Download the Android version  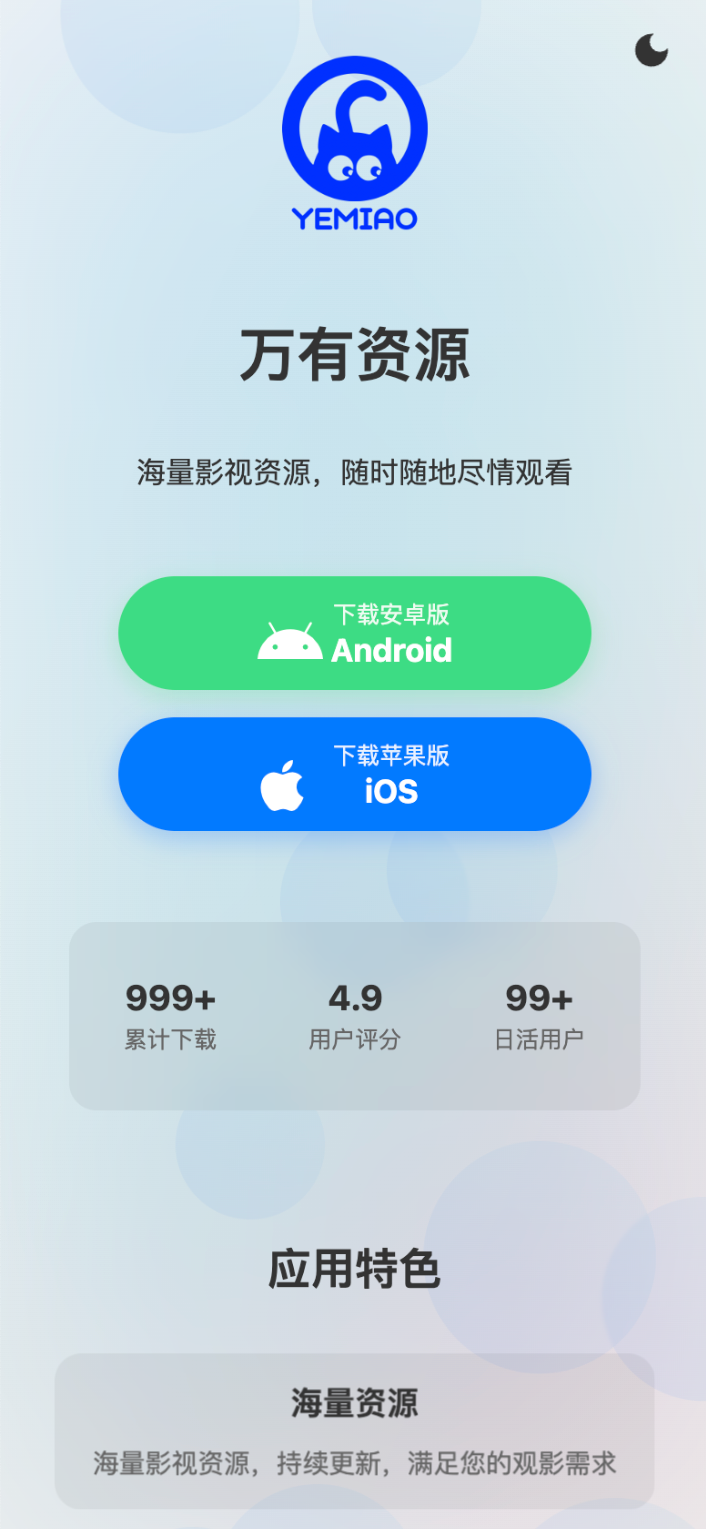354,633
